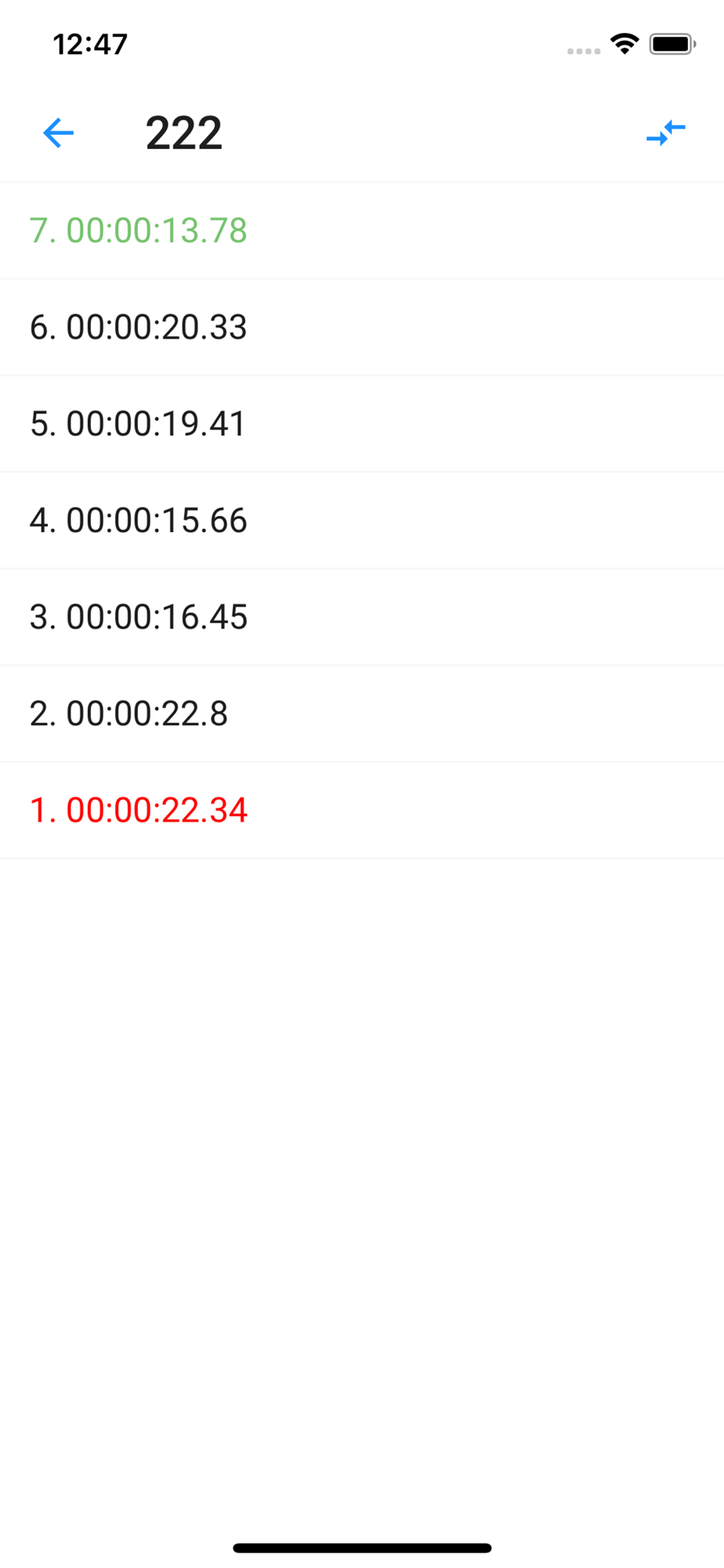This screenshot has width=724, height=1568.
Task: Tap the compare arrows icon
Action: [666, 133]
